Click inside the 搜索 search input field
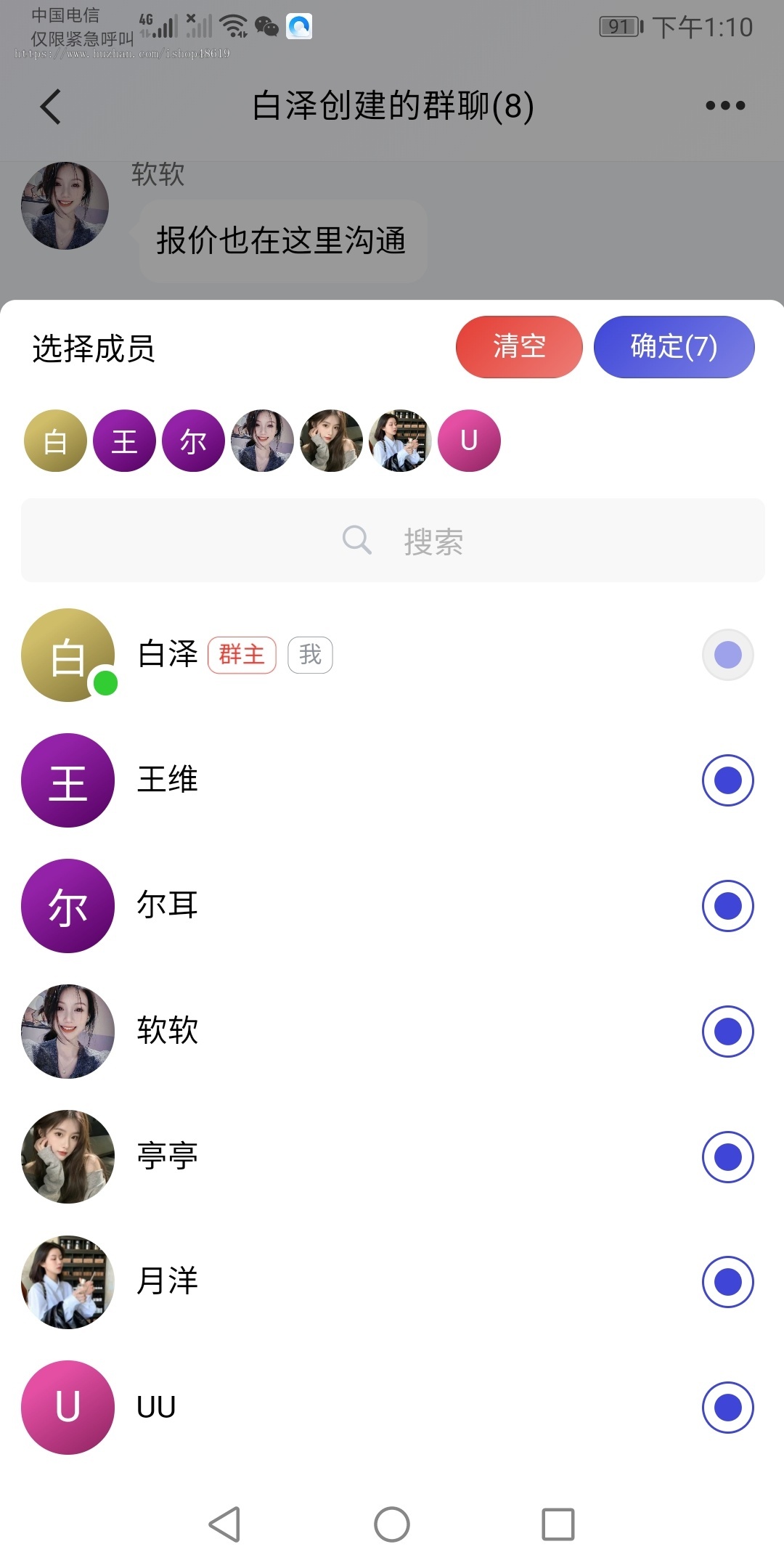784x1568 pixels. click(x=436, y=539)
